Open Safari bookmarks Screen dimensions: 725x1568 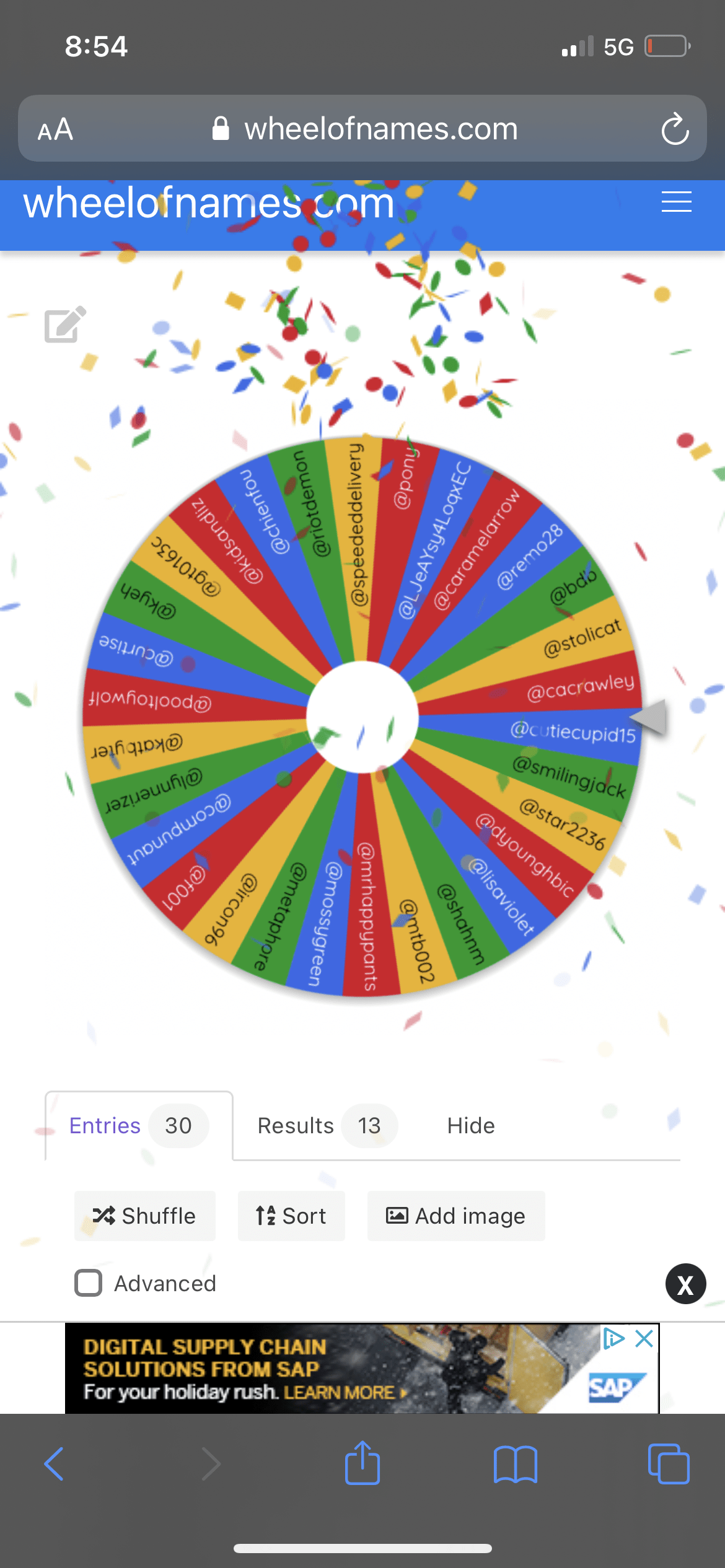pyautogui.click(x=515, y=1464)
